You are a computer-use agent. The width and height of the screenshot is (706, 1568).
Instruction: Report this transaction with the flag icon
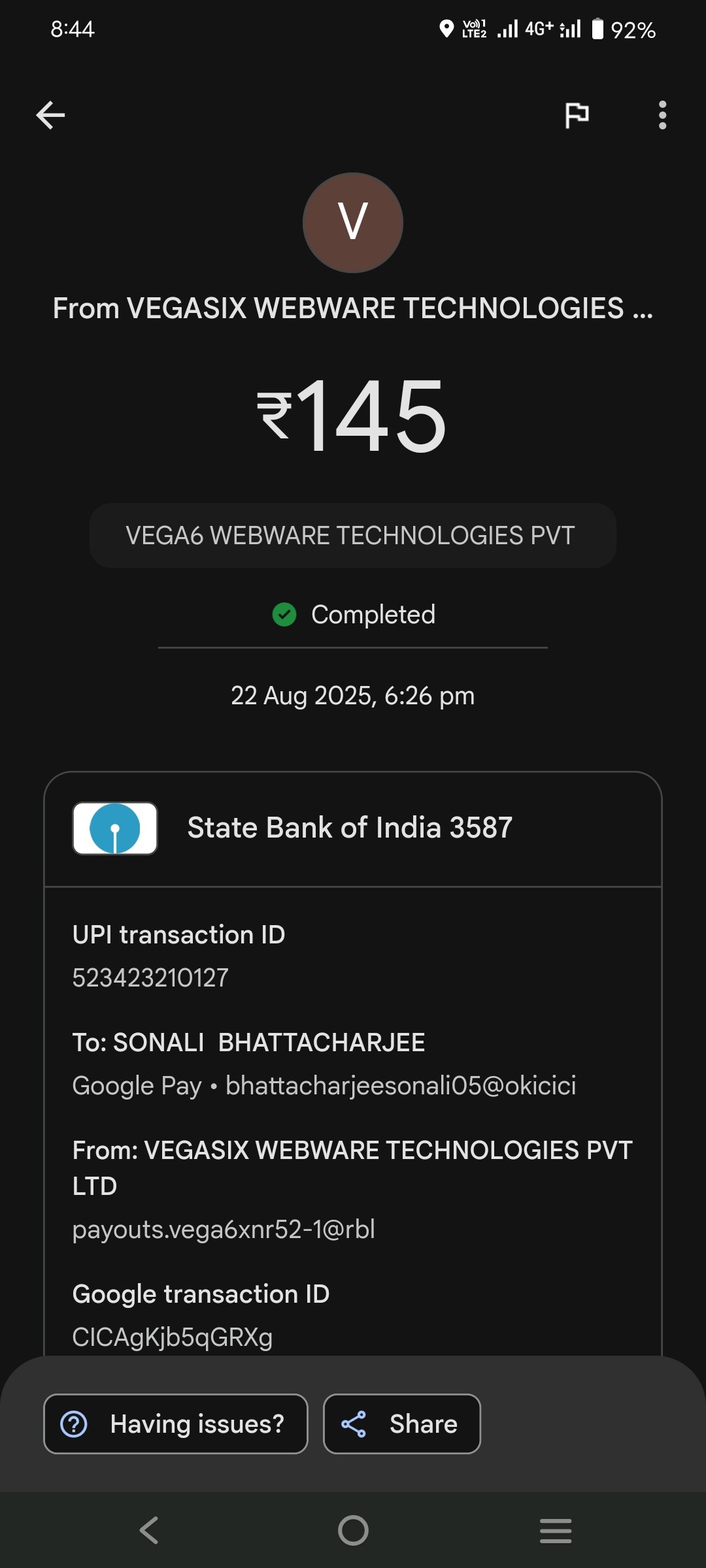click(577, 116)
